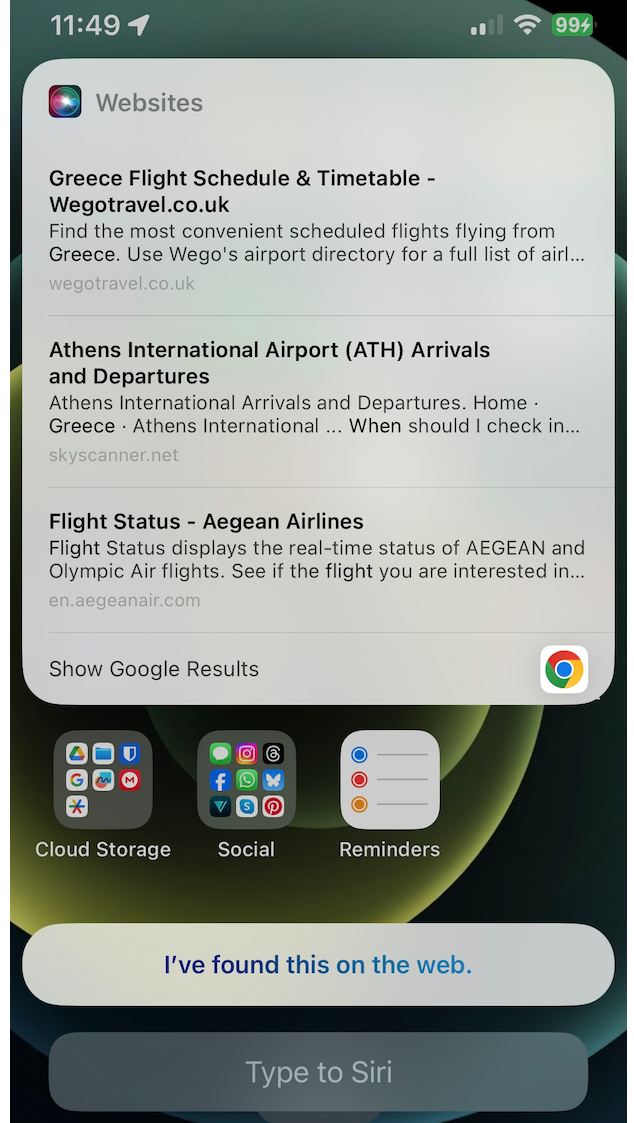Image resolution: width=634 pixels, height=1123 pixels.
Task: Launch the Reminders app
Action: [x=389, y=780]
